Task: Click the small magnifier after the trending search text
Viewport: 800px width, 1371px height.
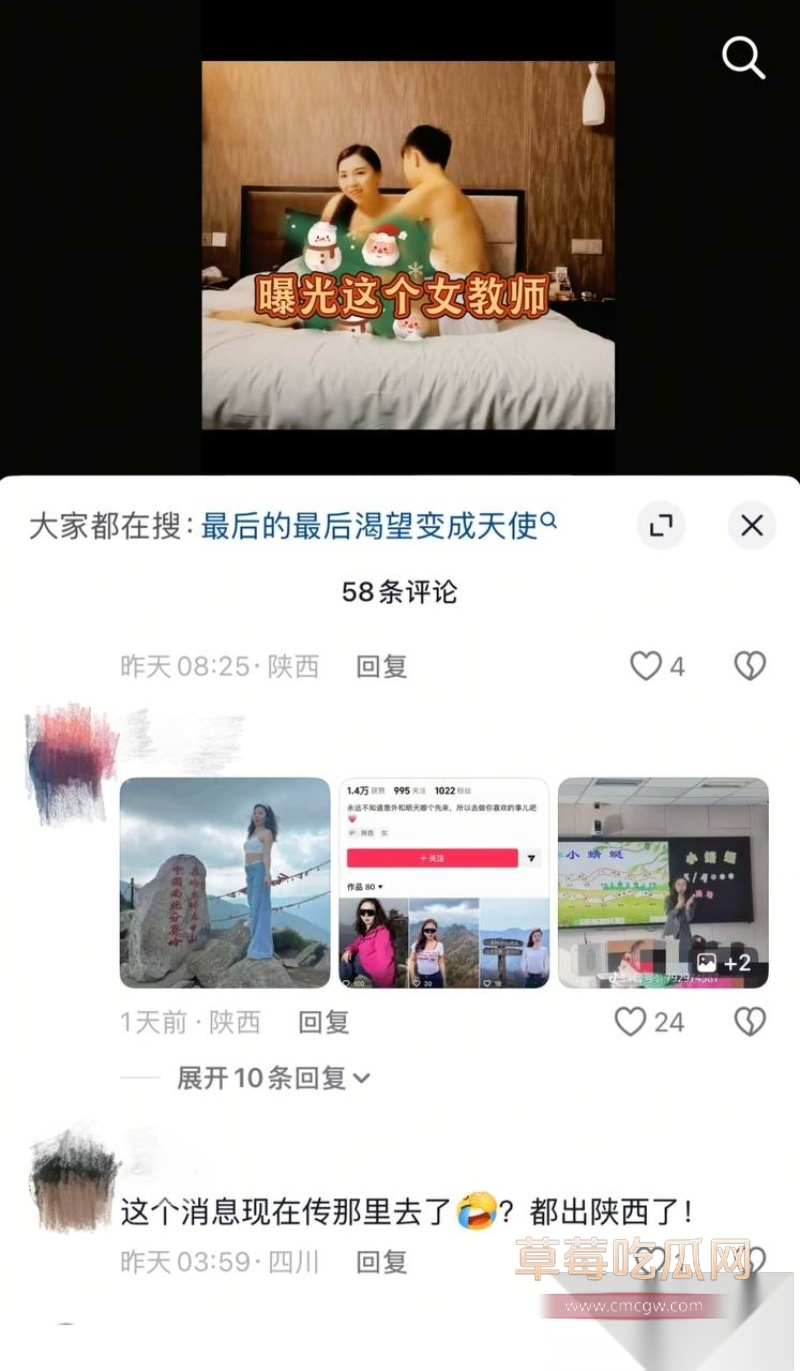Action: (546, 522)
